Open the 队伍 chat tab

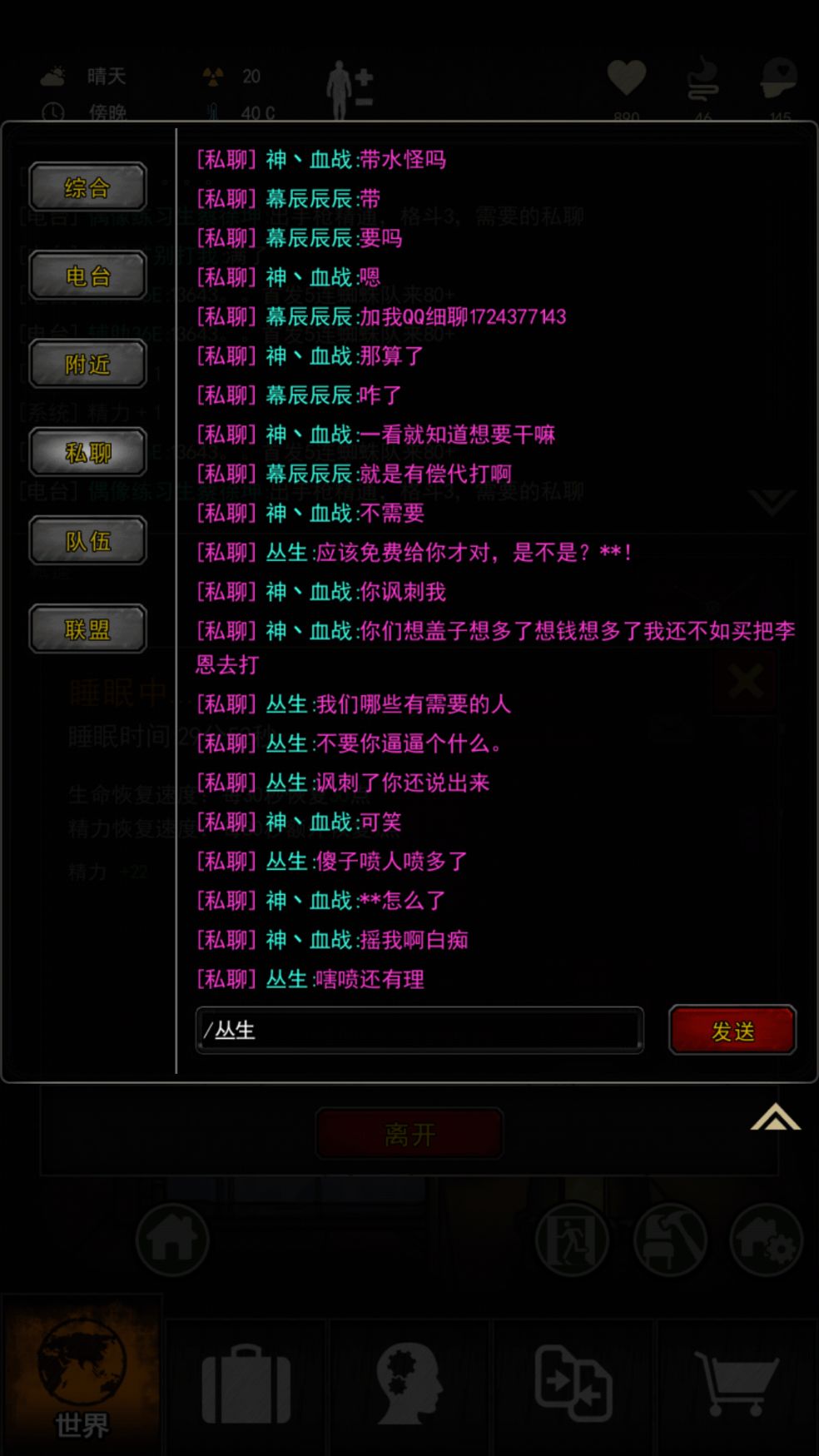[87, 541]
